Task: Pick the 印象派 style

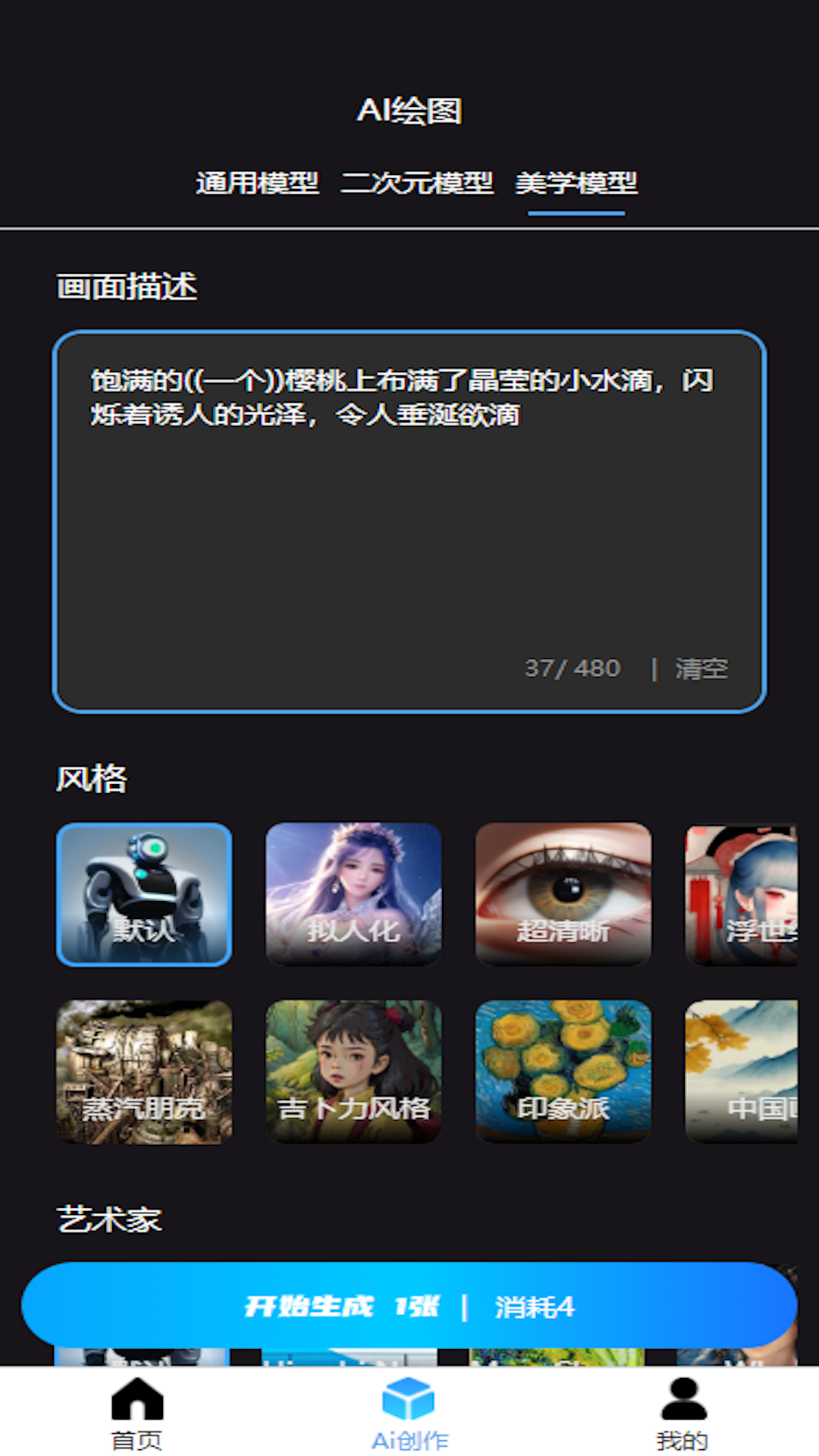Action: click(x=563, y=1072)
